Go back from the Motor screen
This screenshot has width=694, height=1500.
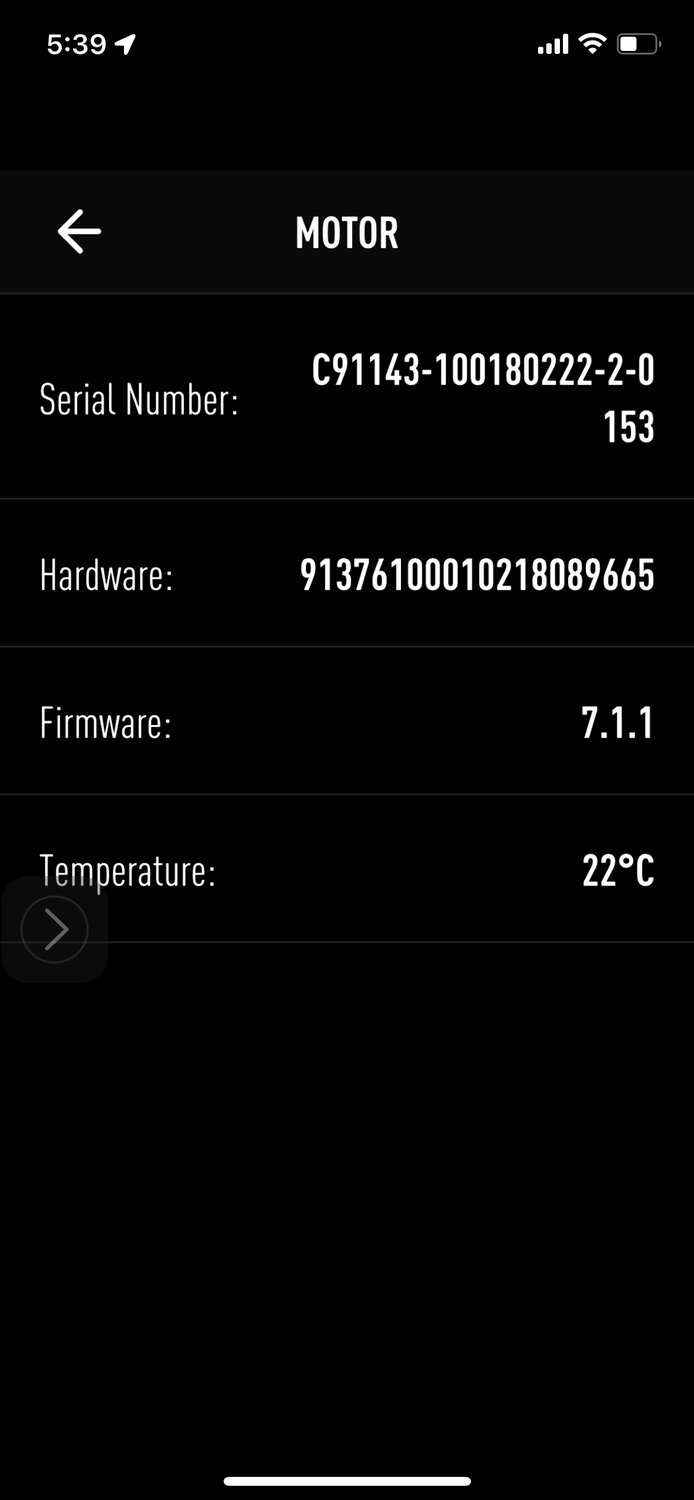point(79,232)
